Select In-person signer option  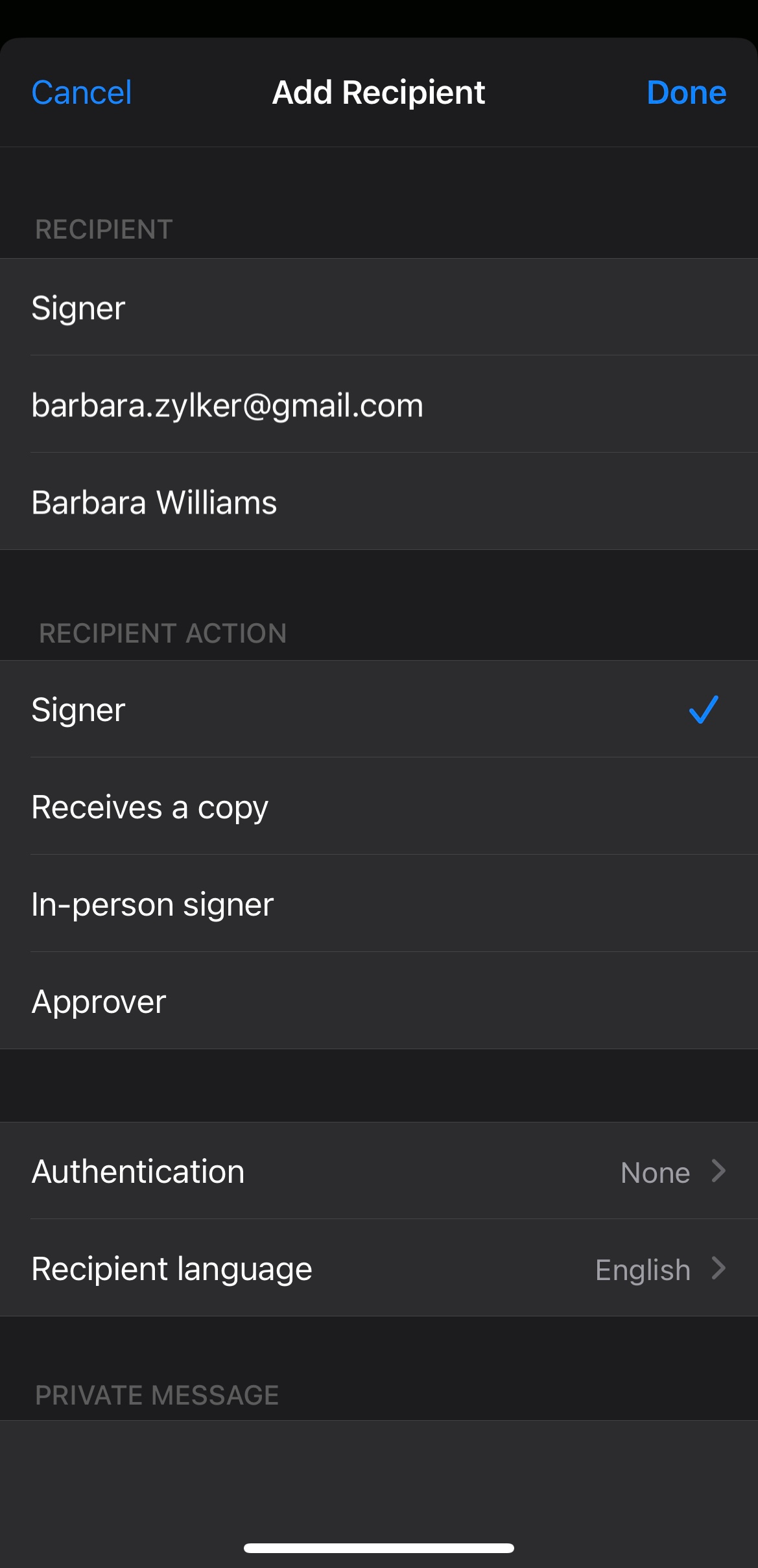coord(379,904)
